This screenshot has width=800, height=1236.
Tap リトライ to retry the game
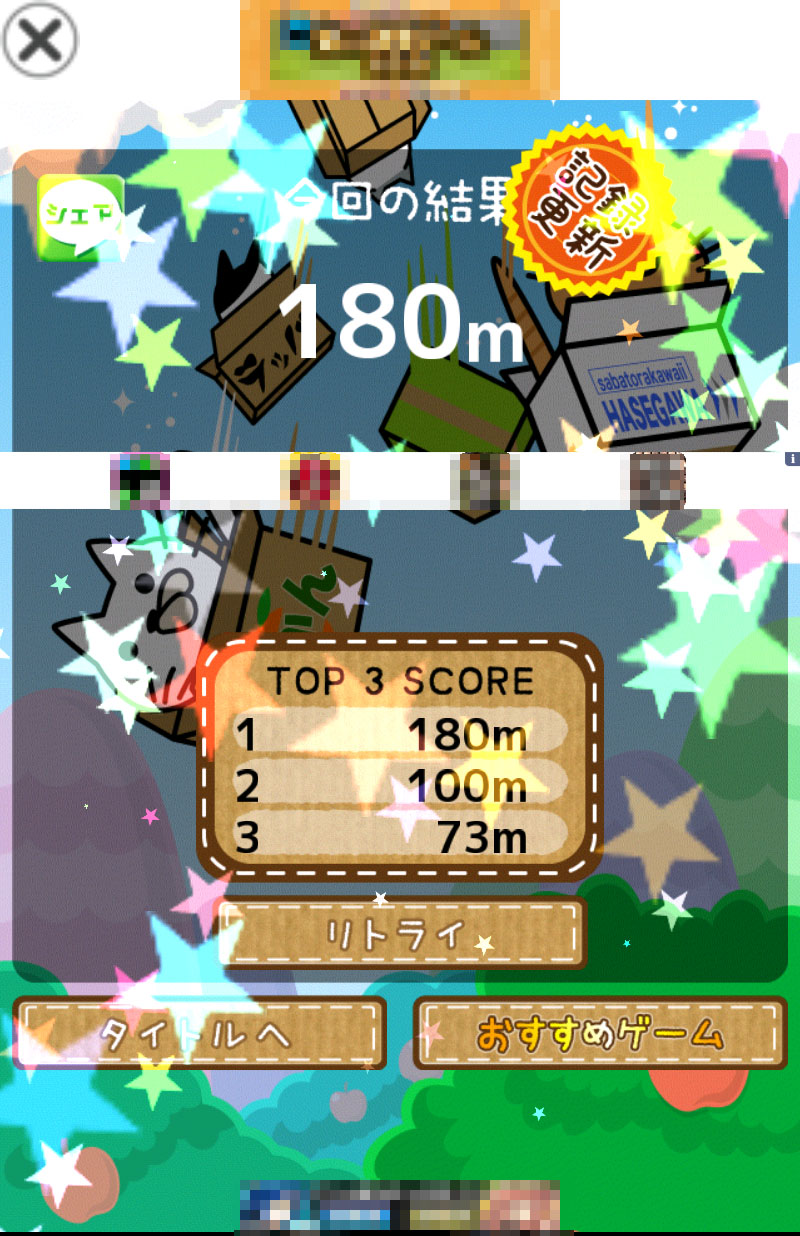(400, 933)
